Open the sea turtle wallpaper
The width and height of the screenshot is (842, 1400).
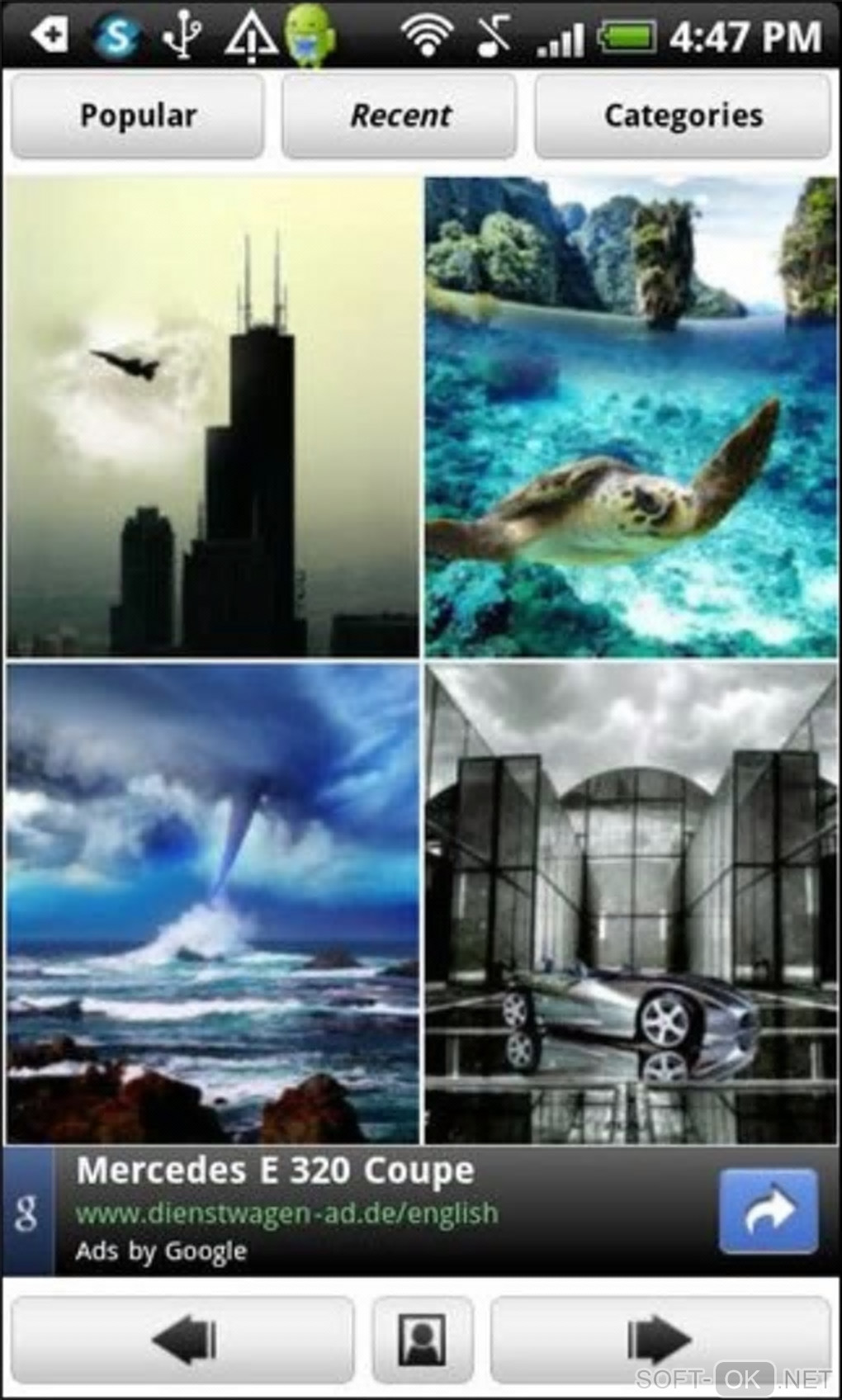(631, 417)
